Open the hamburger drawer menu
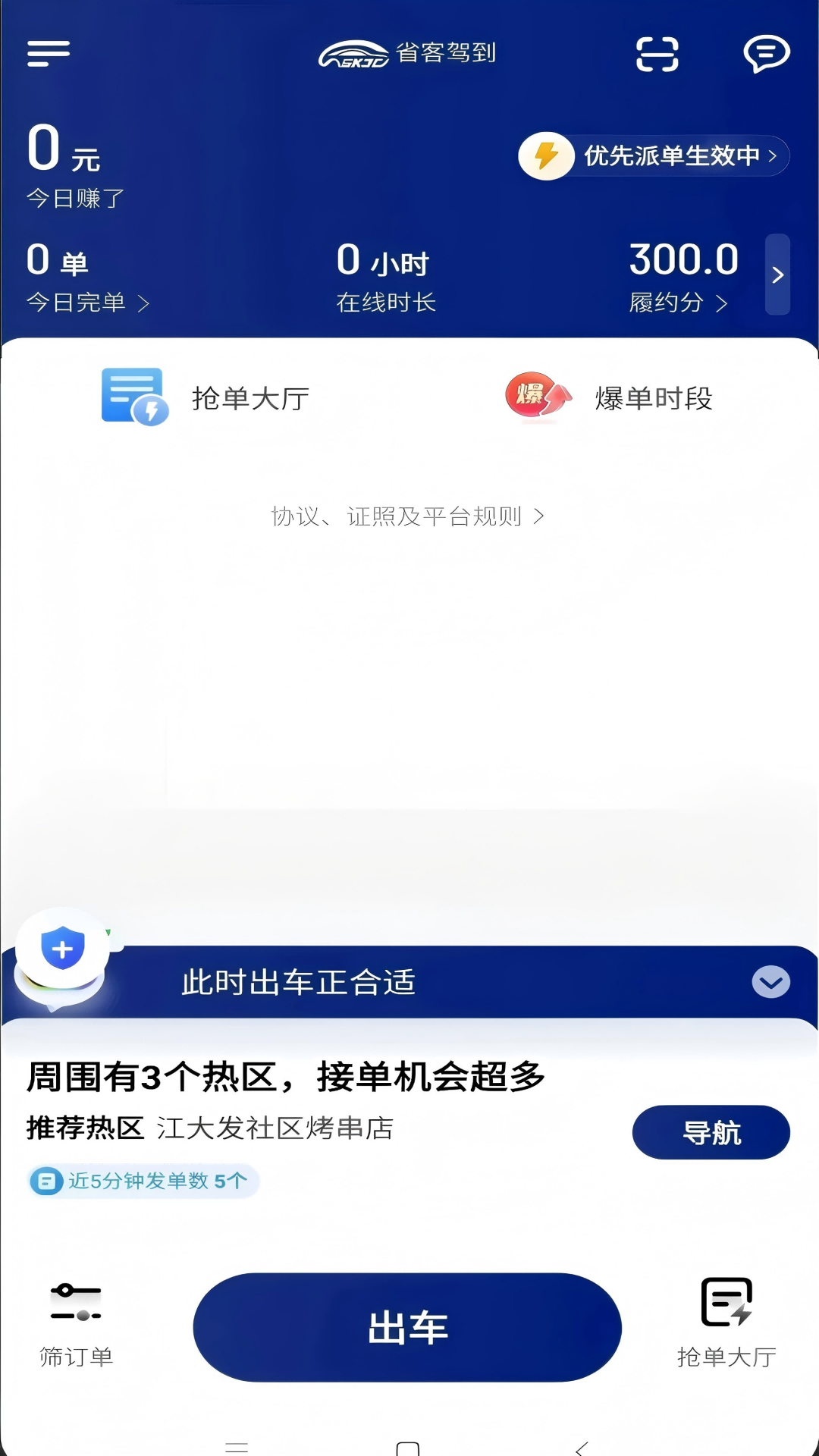 [49, 53]
